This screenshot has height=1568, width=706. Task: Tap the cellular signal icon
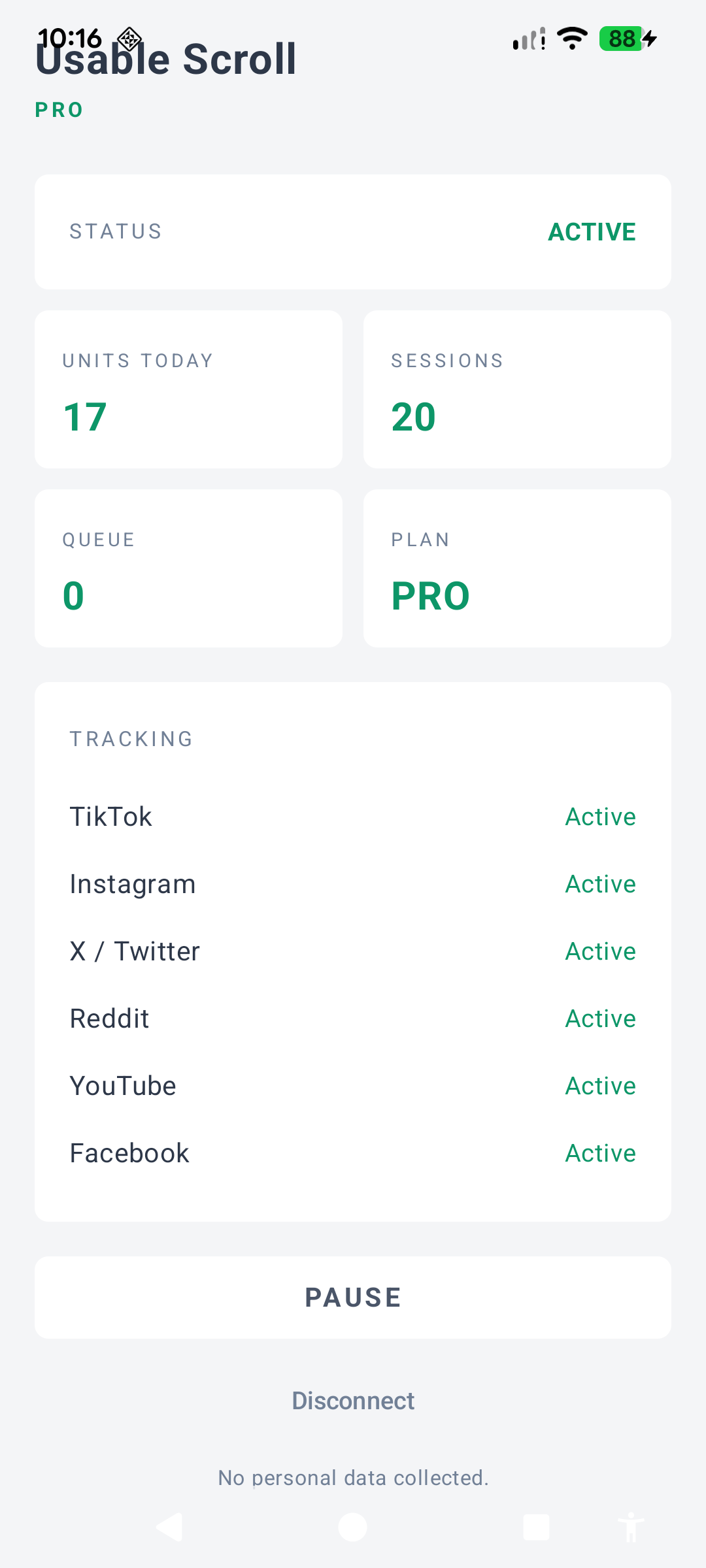(x=528, y=41)
